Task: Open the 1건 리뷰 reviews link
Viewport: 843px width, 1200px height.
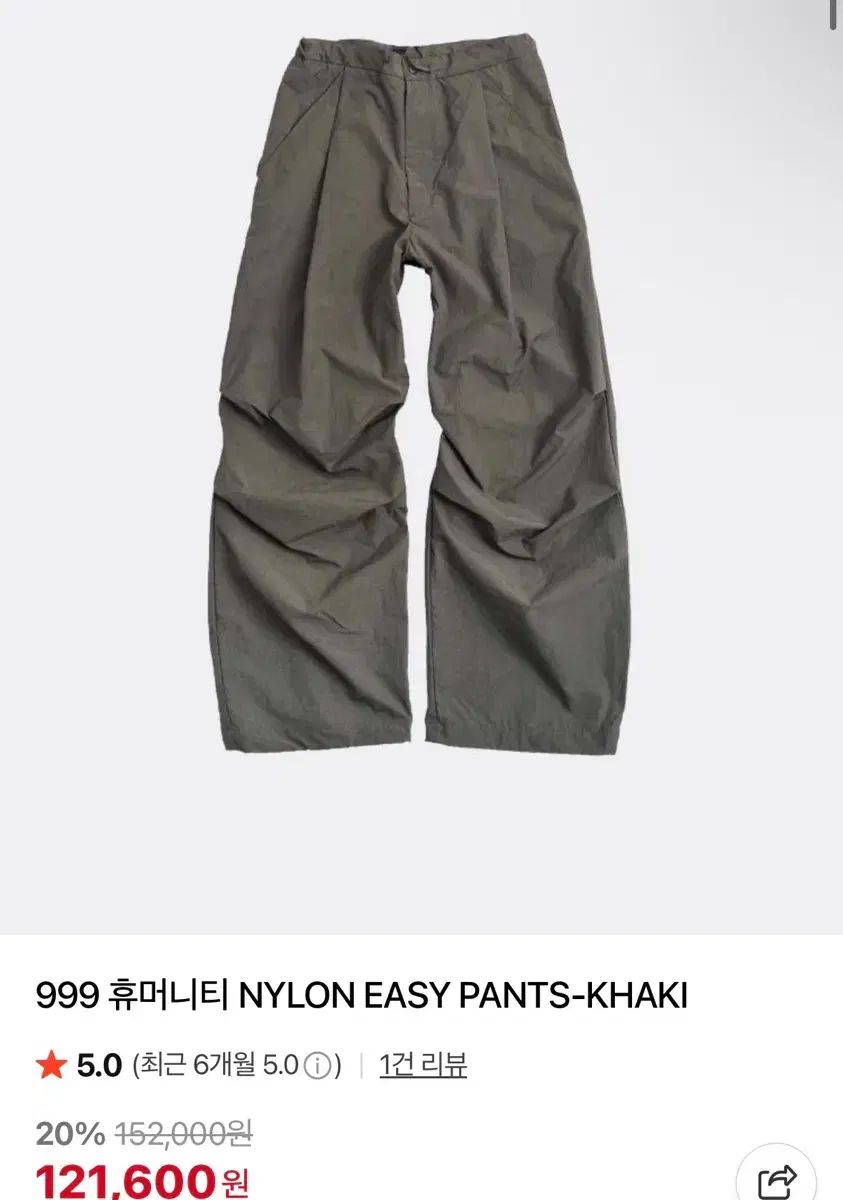Action: tap(423, 1066)
